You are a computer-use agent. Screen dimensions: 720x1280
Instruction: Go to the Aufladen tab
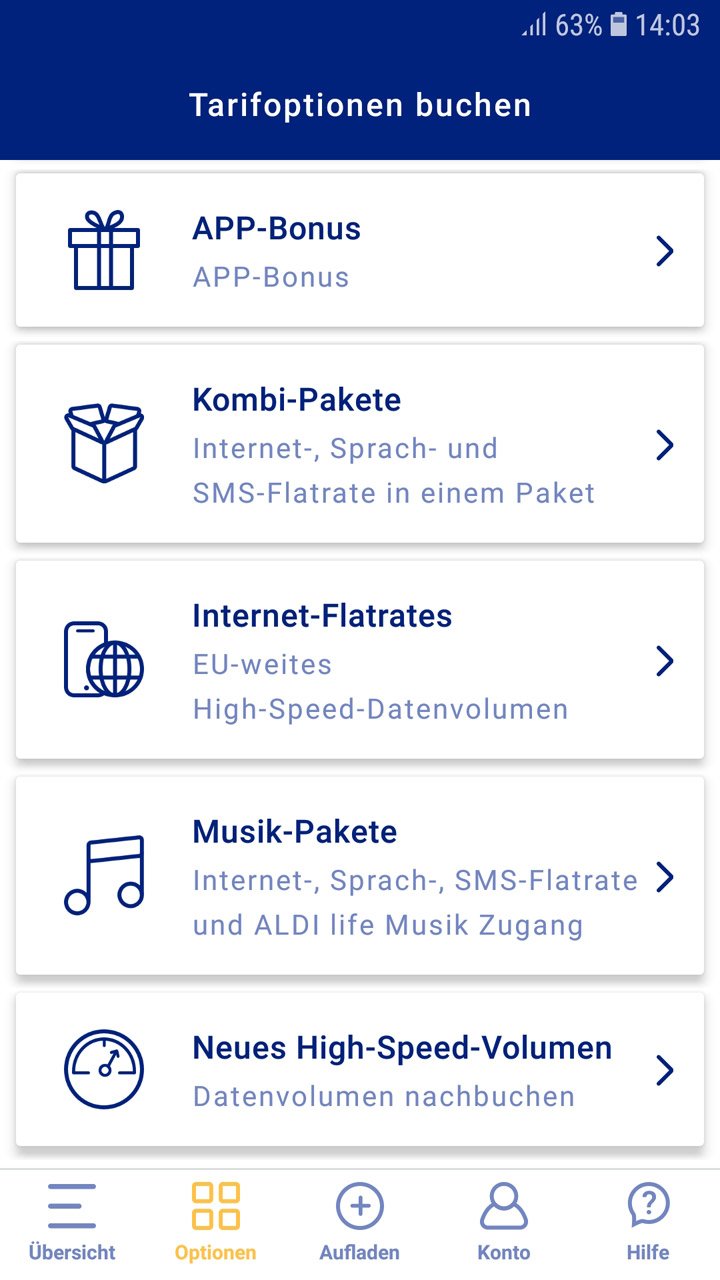click(360, 1222)
